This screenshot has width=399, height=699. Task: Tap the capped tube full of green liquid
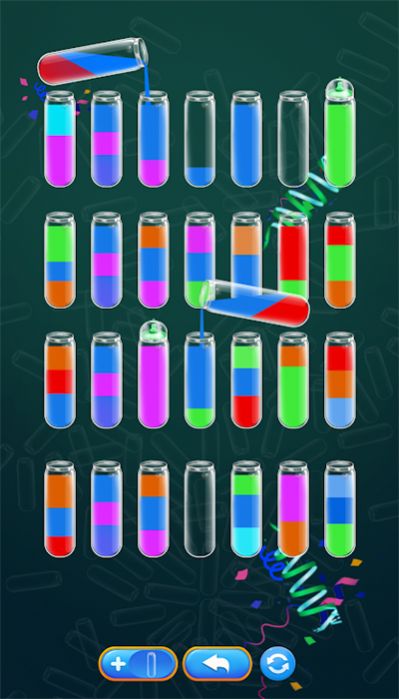(340, 133)
